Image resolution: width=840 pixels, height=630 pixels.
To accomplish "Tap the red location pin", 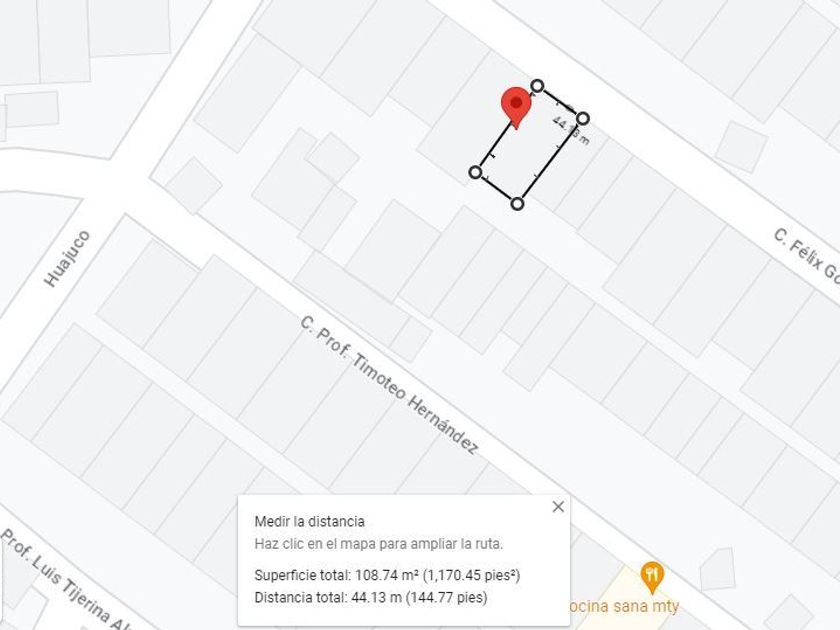I will pyautogui.click(x=516, y=108).
